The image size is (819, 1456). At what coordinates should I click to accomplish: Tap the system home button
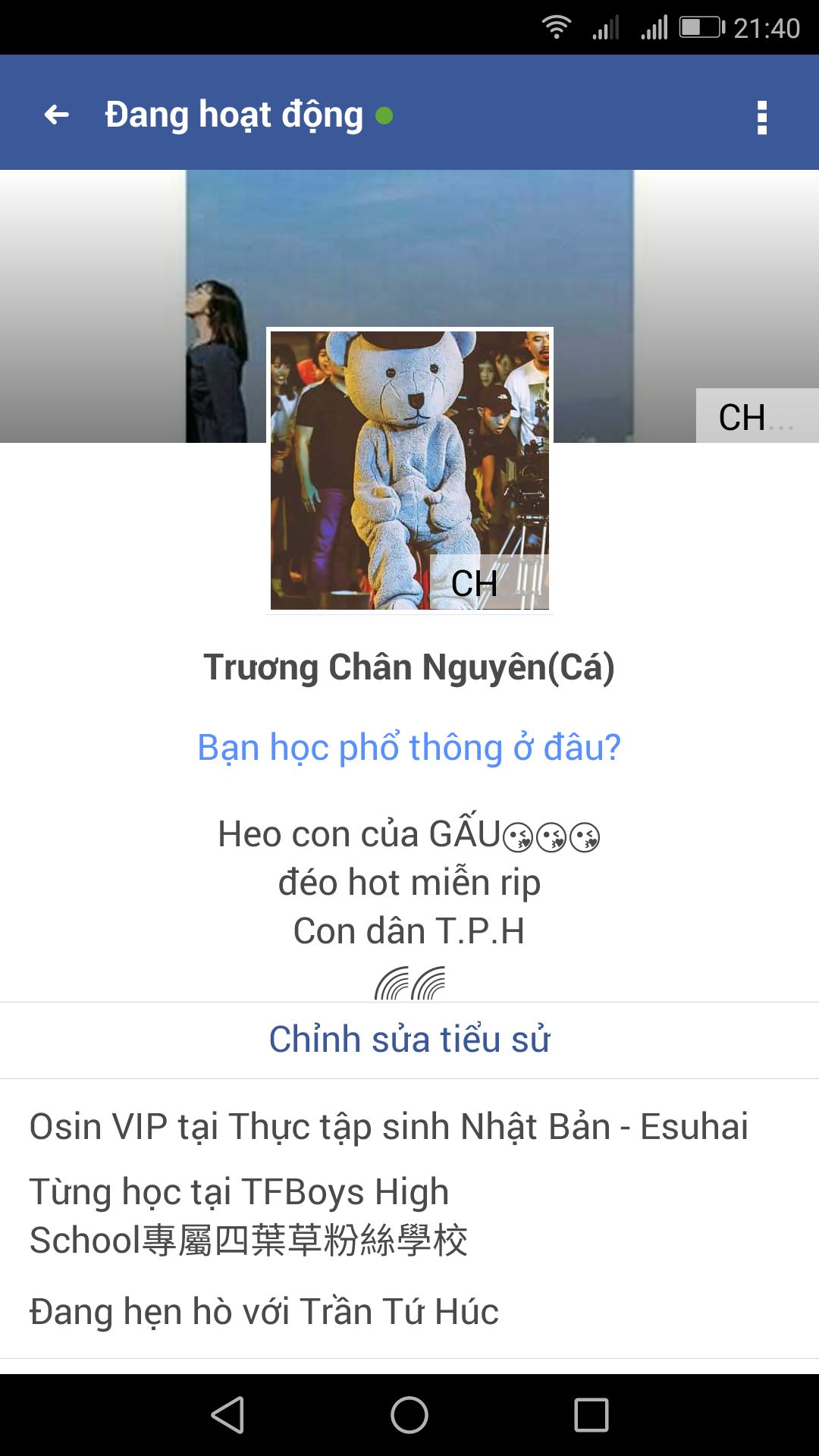tap(409, 1415)
